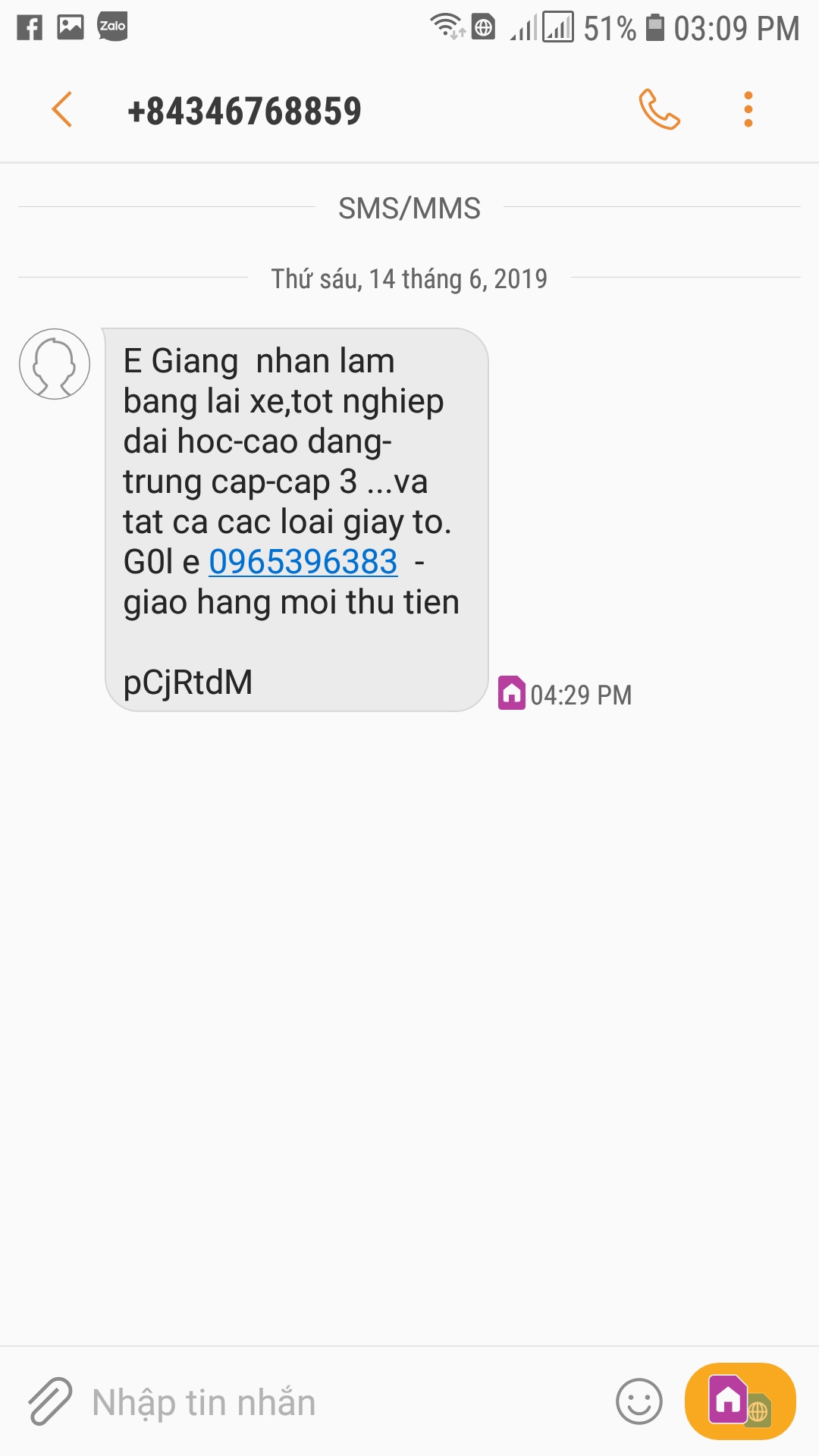
Task: Attach a file with the paperclip
Action: click(x=50, y=1401)
